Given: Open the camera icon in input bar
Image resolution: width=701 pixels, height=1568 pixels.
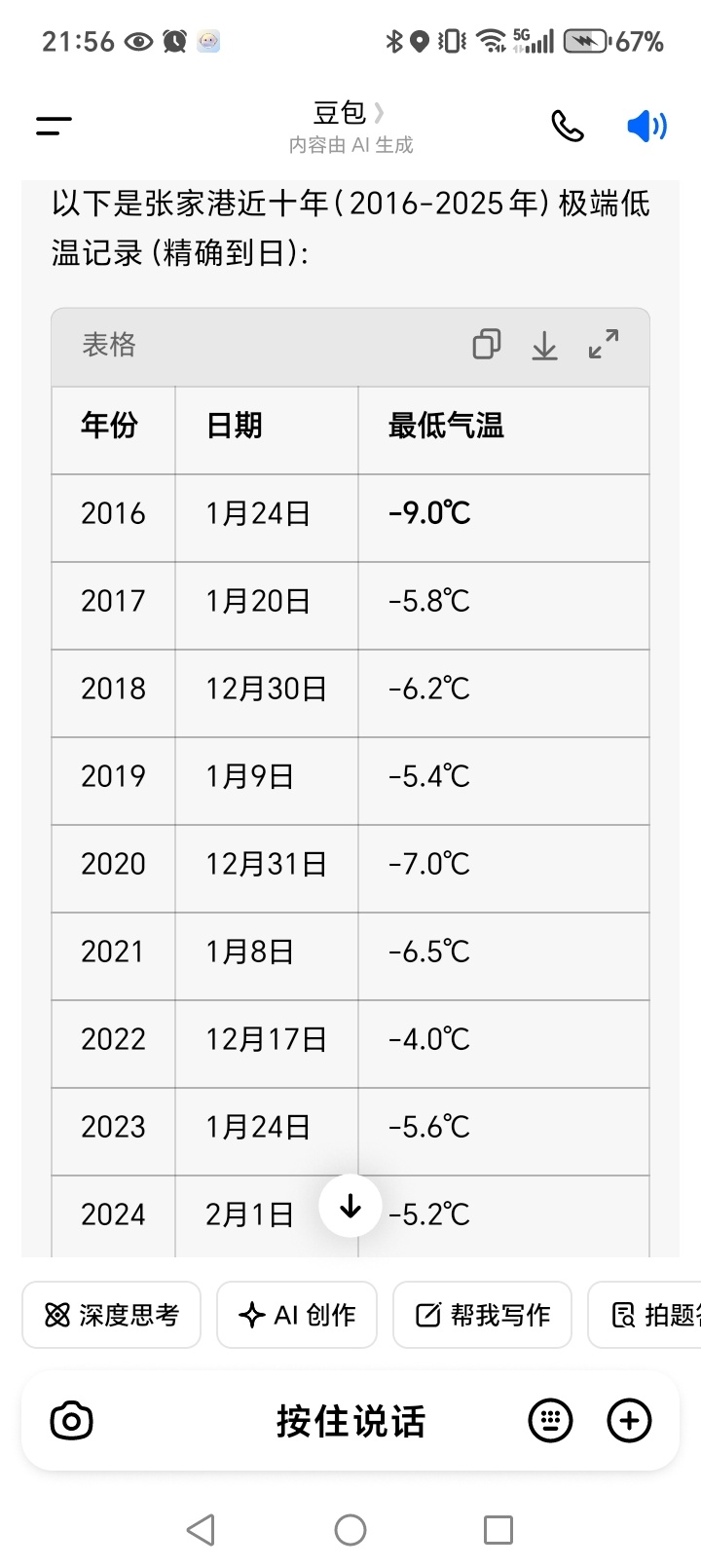Looking at the screenshot, I should pyautogui.click(x=71, y=1421).
